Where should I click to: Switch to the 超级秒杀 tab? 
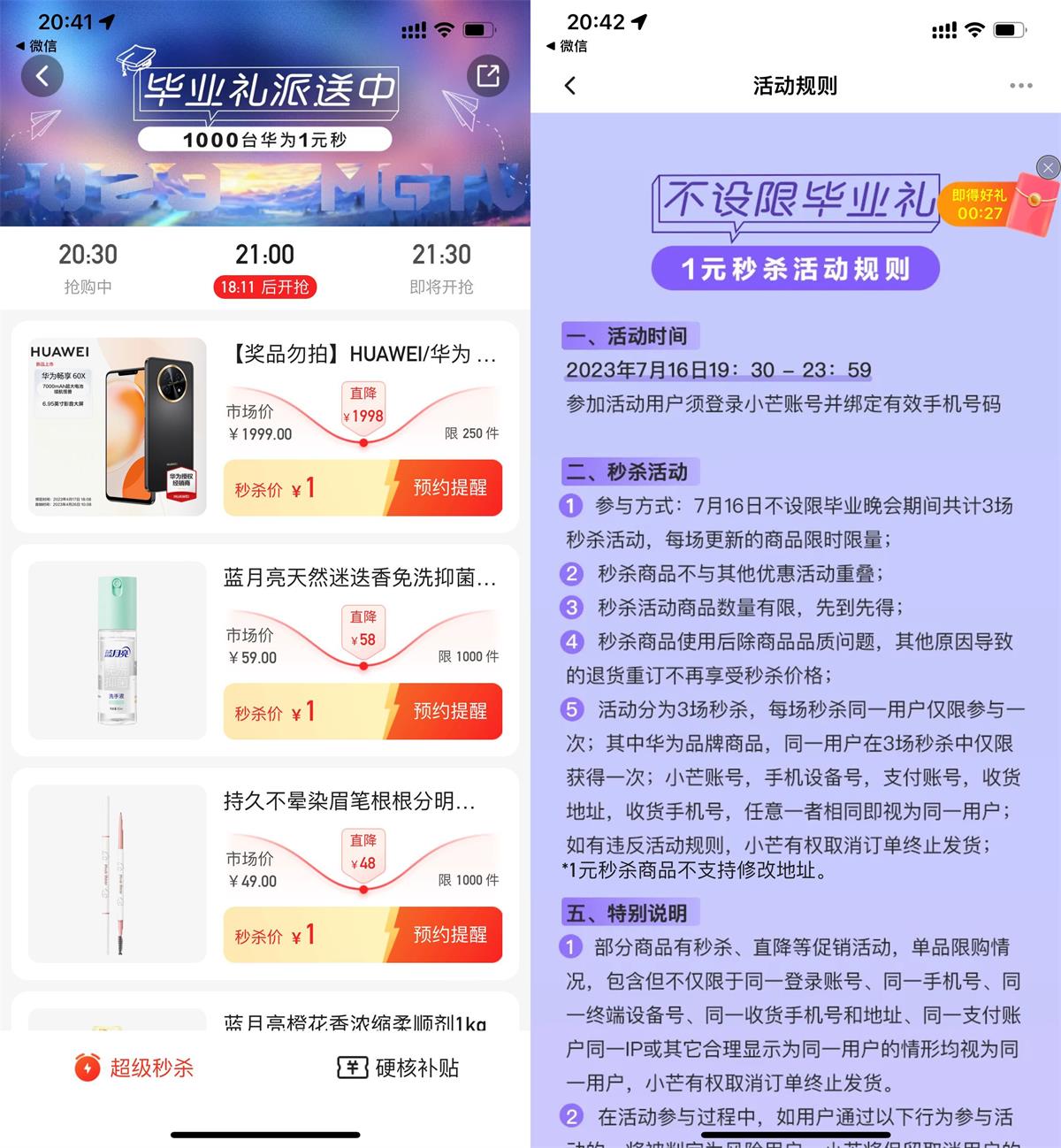(x=134, y=1068)
